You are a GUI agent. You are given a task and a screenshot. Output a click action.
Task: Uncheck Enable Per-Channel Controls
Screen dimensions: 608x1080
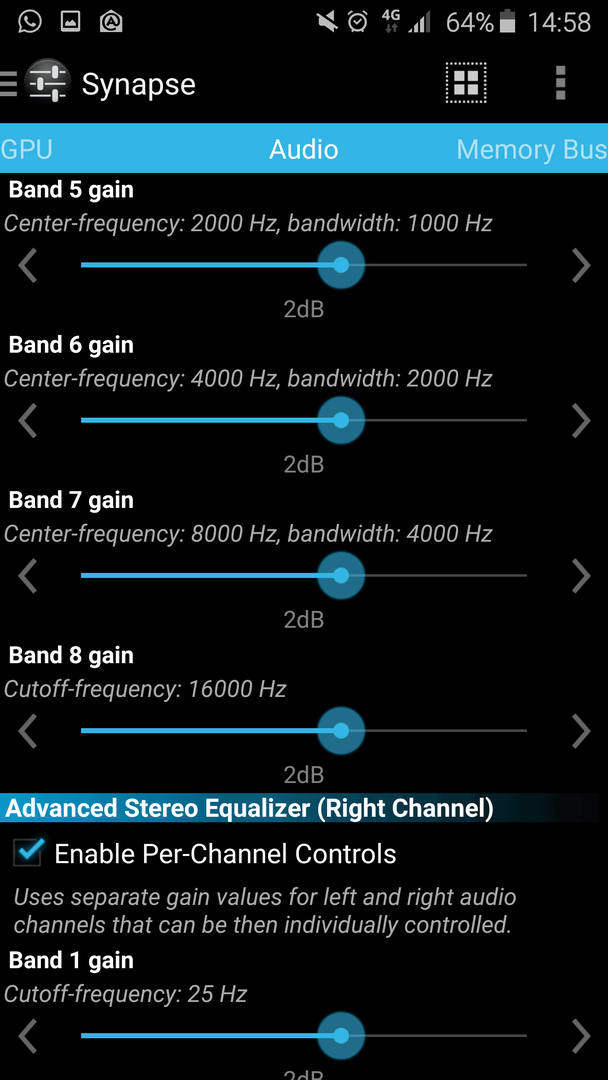(x=30, y=853)
